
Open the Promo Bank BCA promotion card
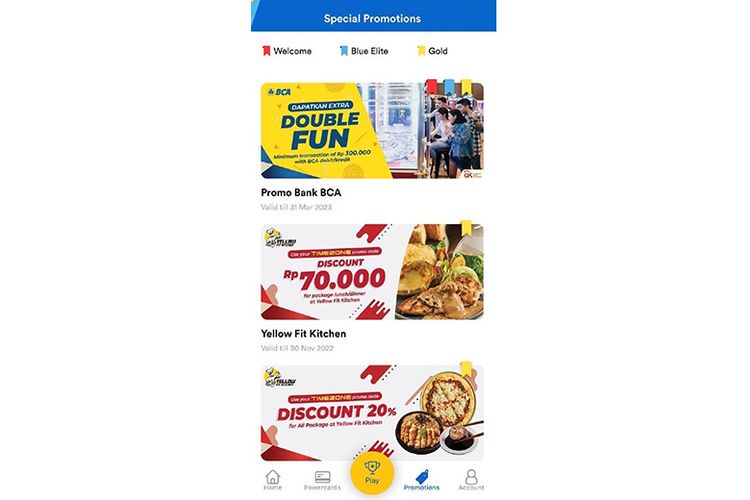372,131
